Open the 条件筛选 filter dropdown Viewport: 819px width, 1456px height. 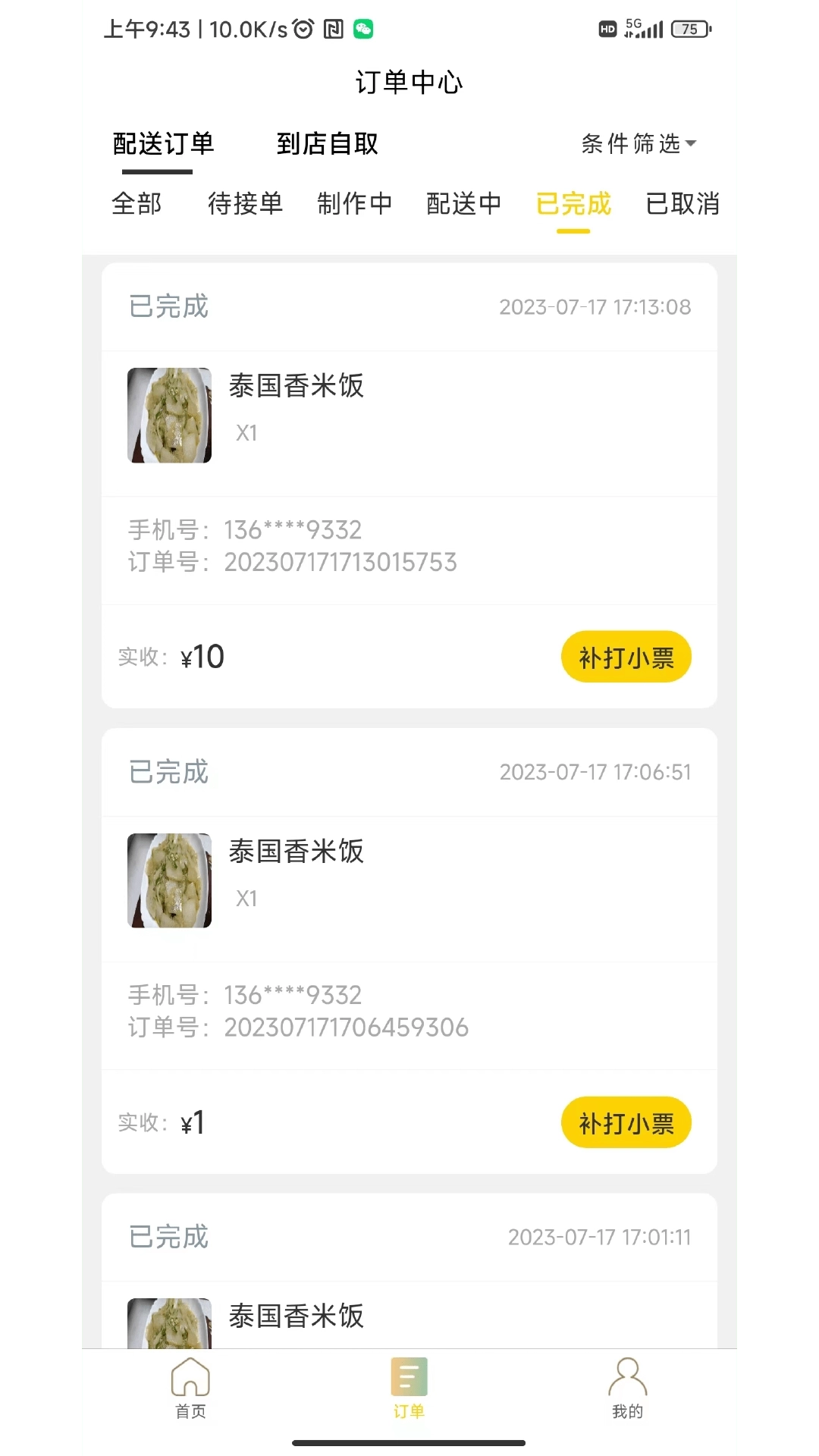639,145
